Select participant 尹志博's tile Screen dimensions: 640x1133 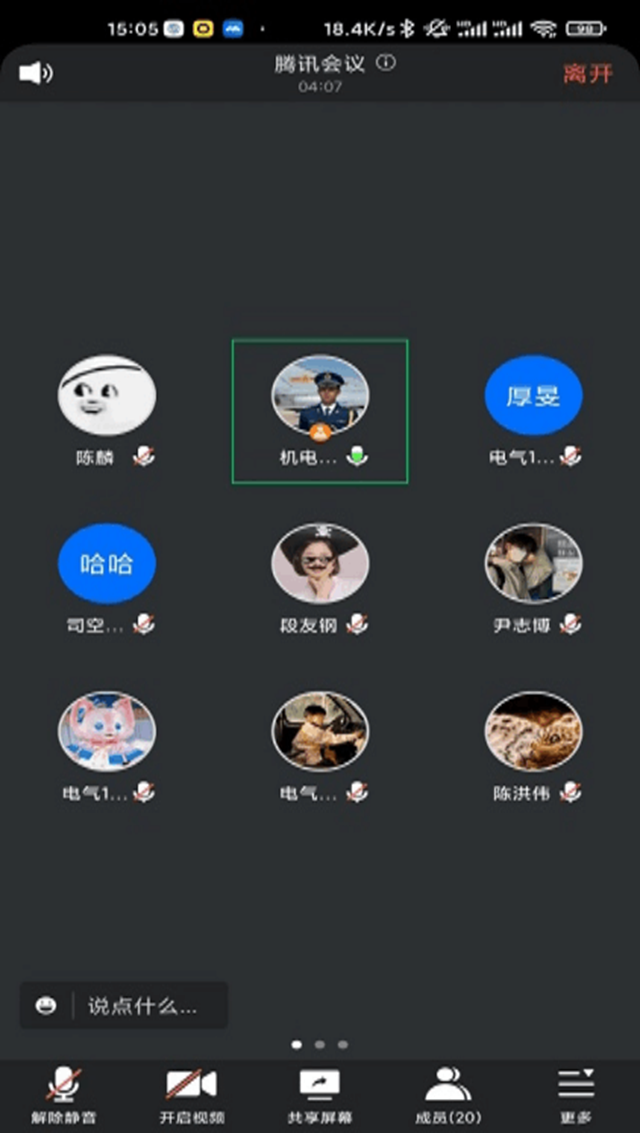tap(533, 577)
